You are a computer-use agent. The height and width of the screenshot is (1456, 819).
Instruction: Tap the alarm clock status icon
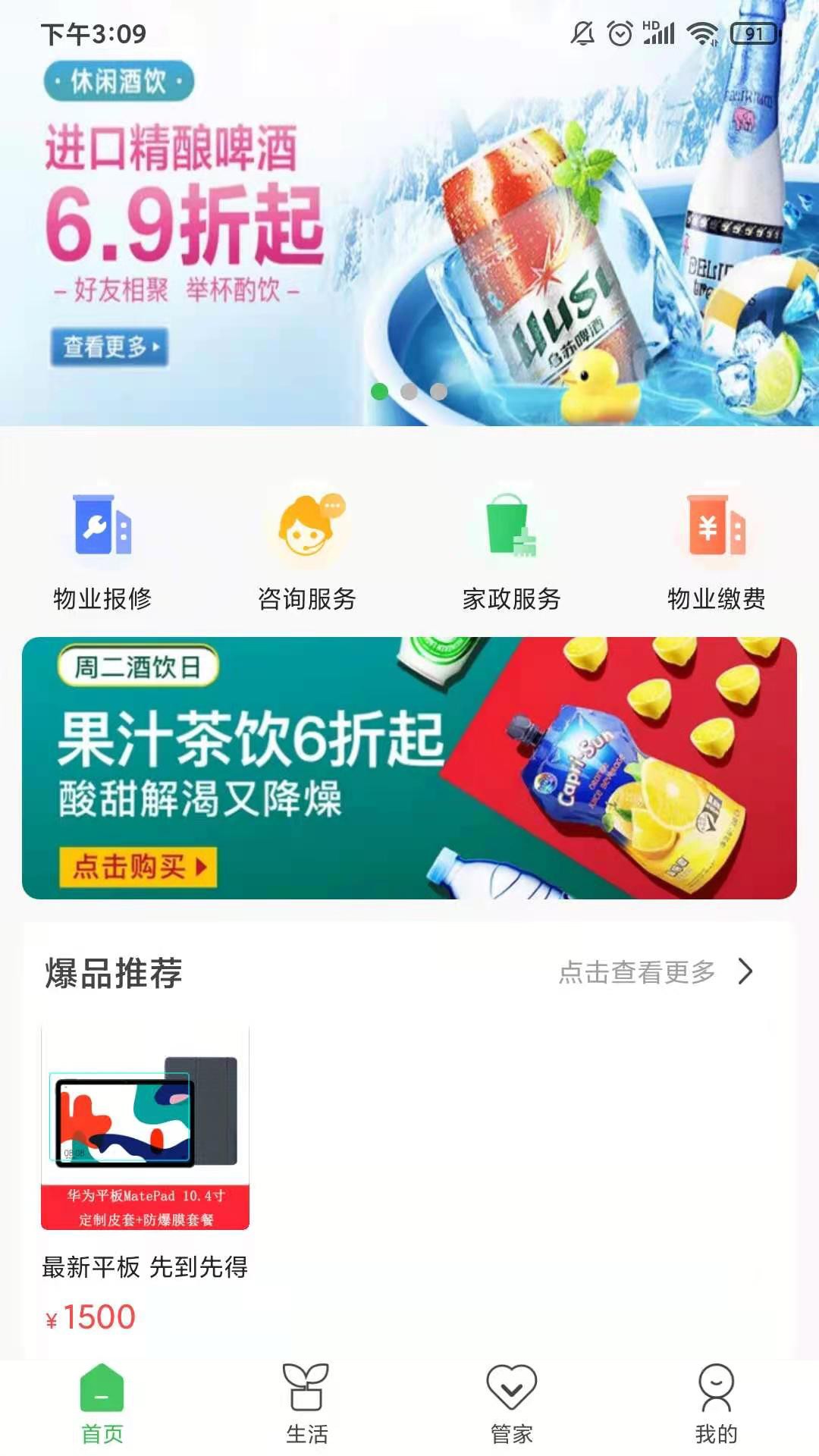tap(619, 32)
